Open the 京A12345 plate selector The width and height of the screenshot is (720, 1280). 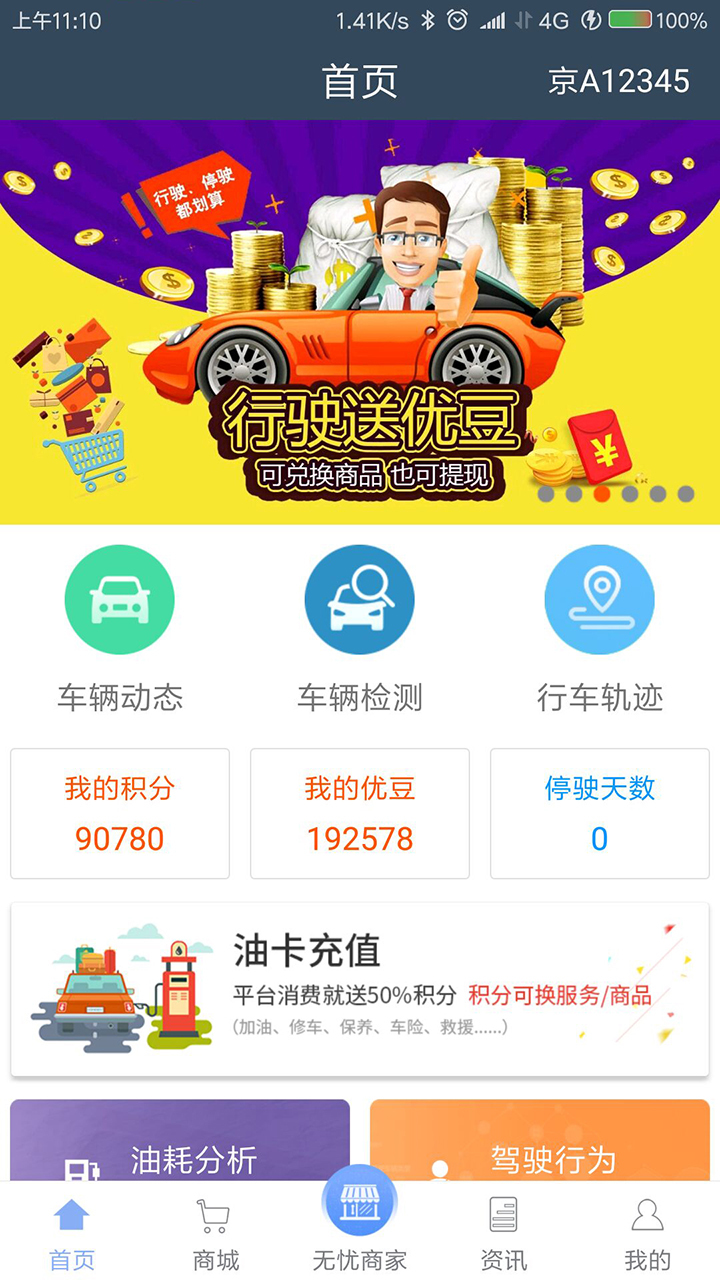[x=618, y=81]
